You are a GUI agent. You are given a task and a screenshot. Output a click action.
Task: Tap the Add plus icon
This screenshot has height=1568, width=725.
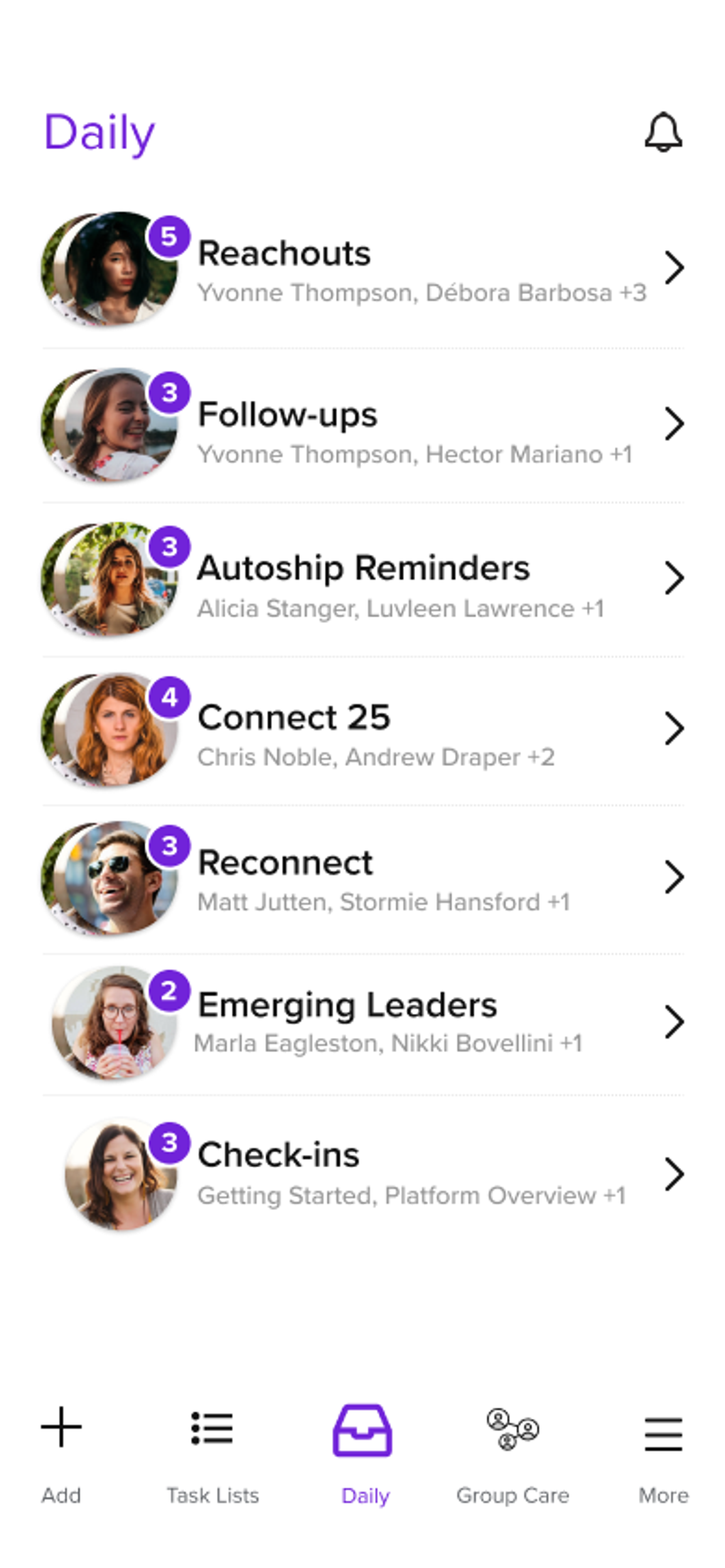click(x=61, y=1429)
